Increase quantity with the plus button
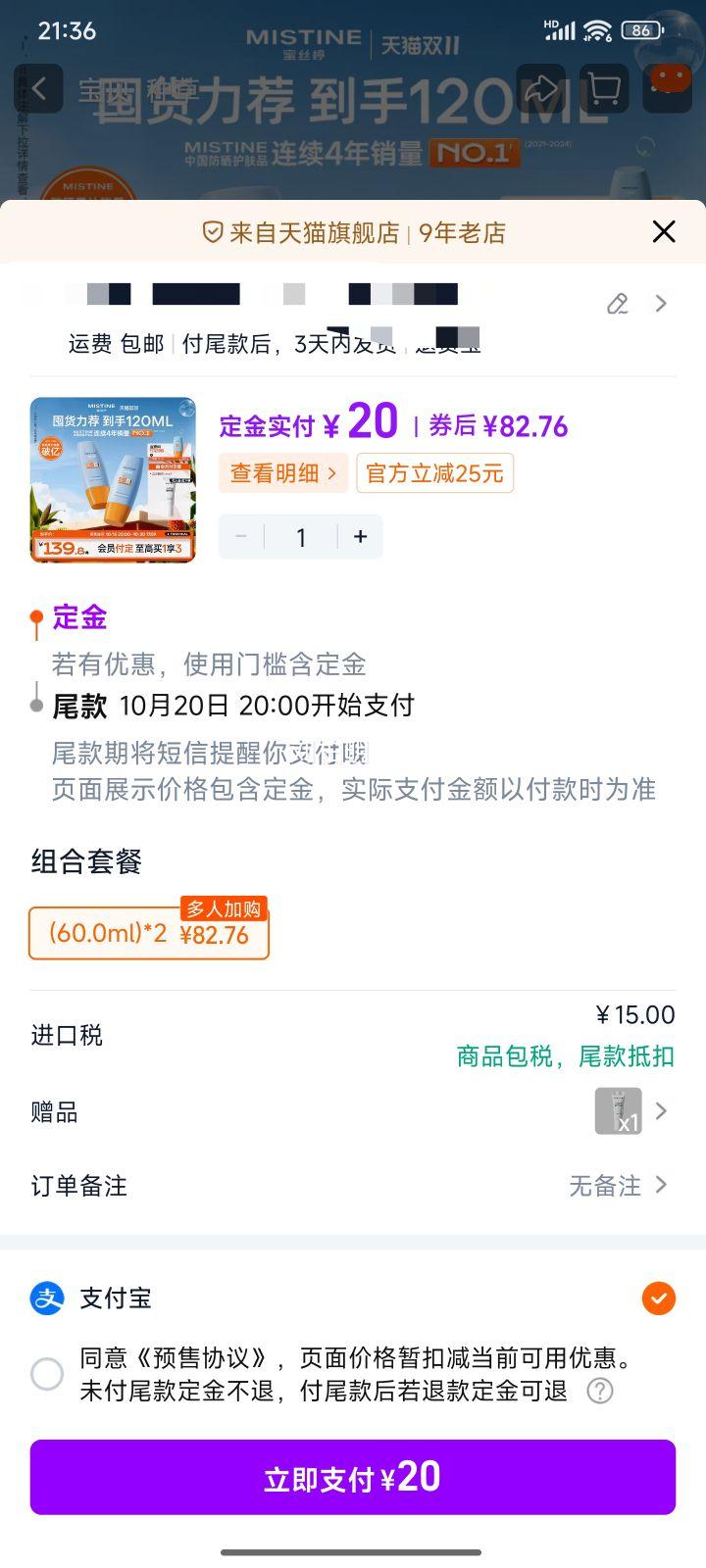Viewport: 706px width, 1568px height. tap(360, 536)
